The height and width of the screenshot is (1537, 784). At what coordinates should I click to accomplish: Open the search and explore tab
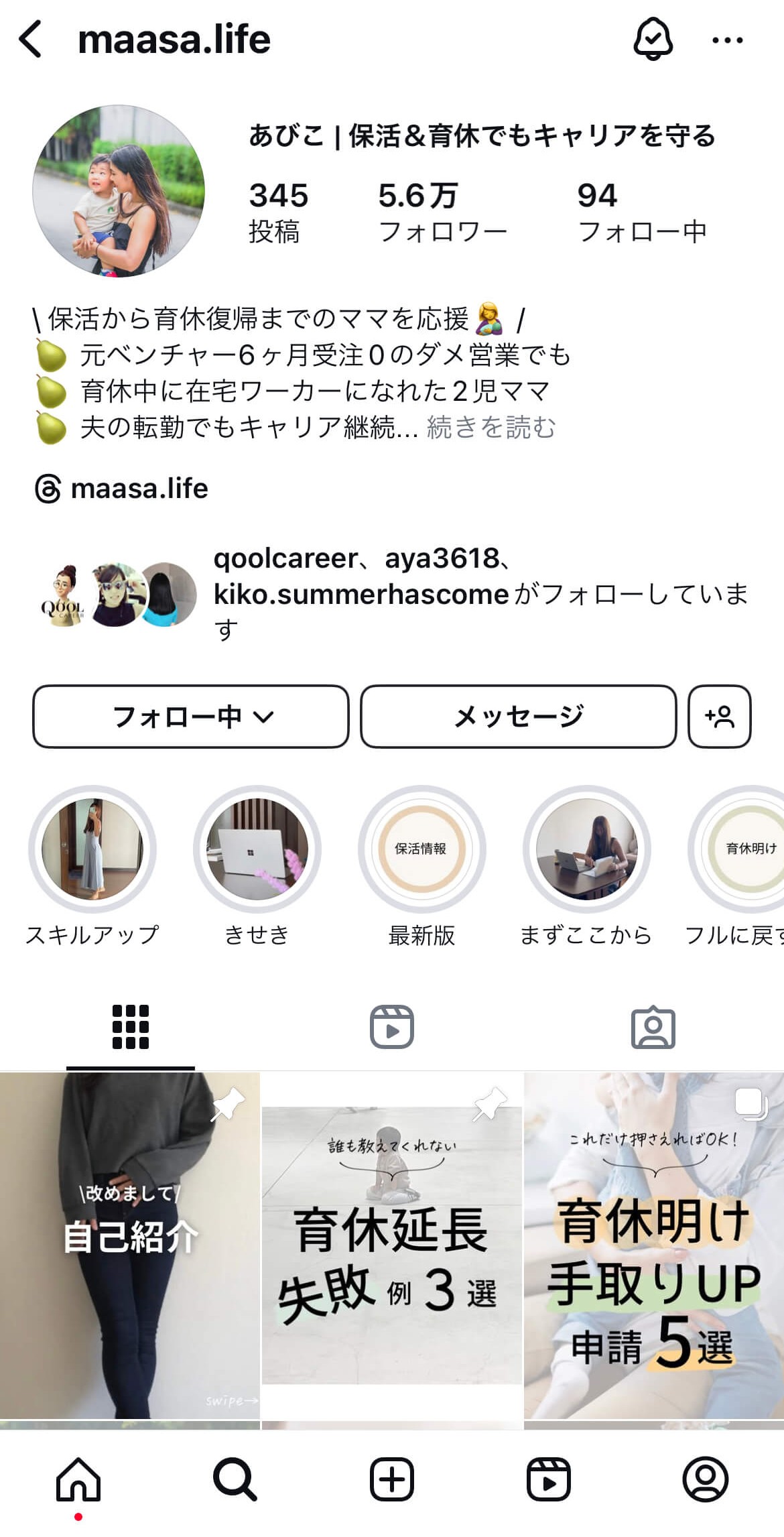coord(235,1479)
